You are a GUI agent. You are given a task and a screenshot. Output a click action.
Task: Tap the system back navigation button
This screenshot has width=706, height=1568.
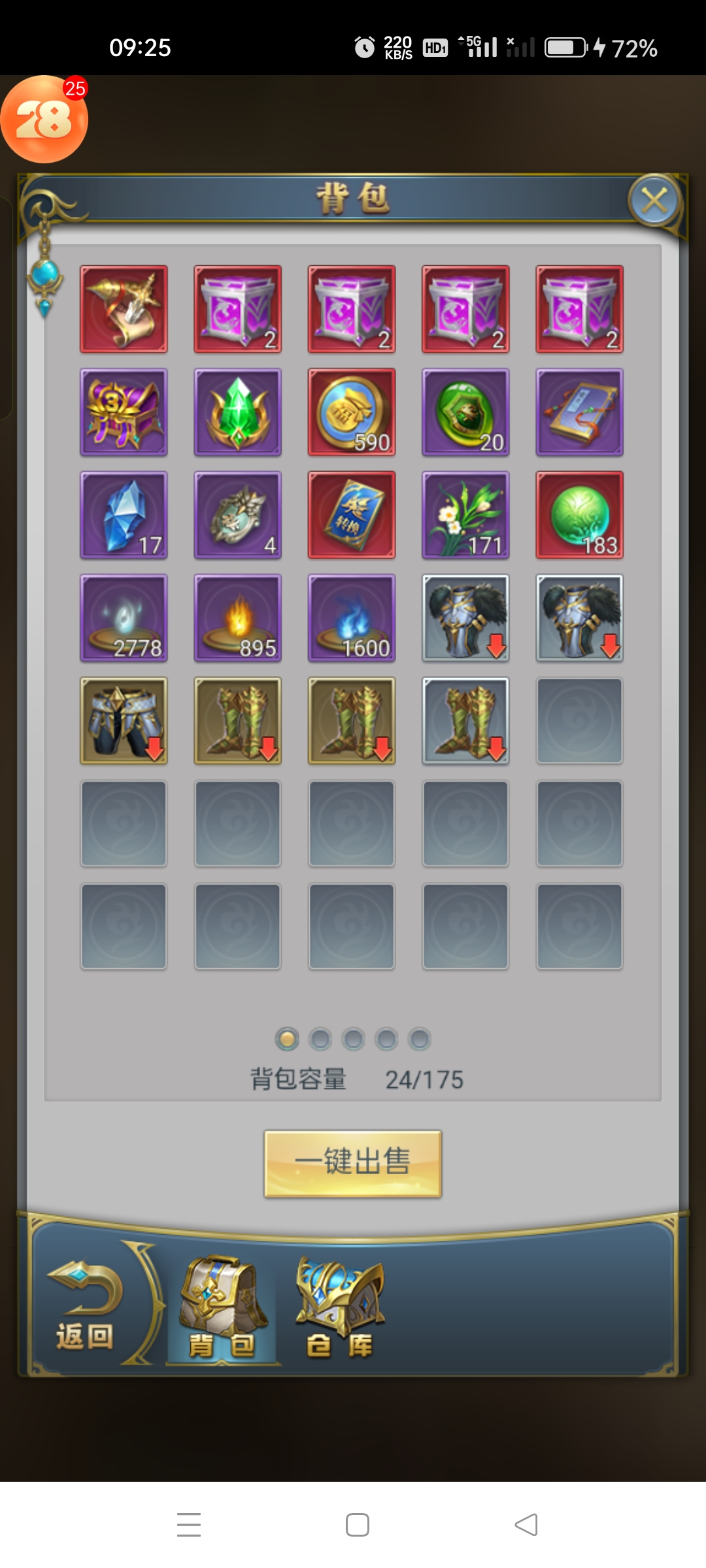click(526, 1525)
